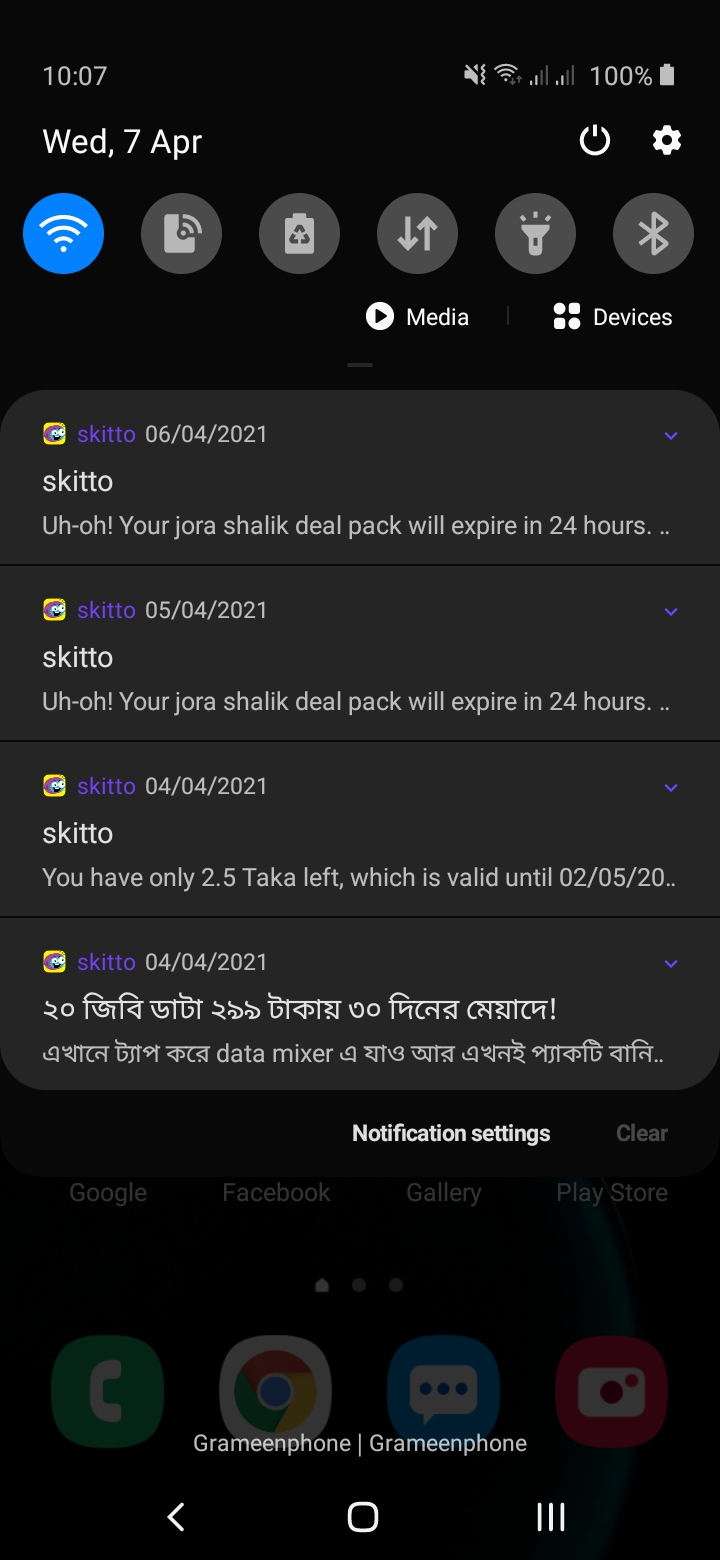Enable the flashlight quick toggle
The height and width of the screenshot is (1560, 720).
click(x=535, y=234)
